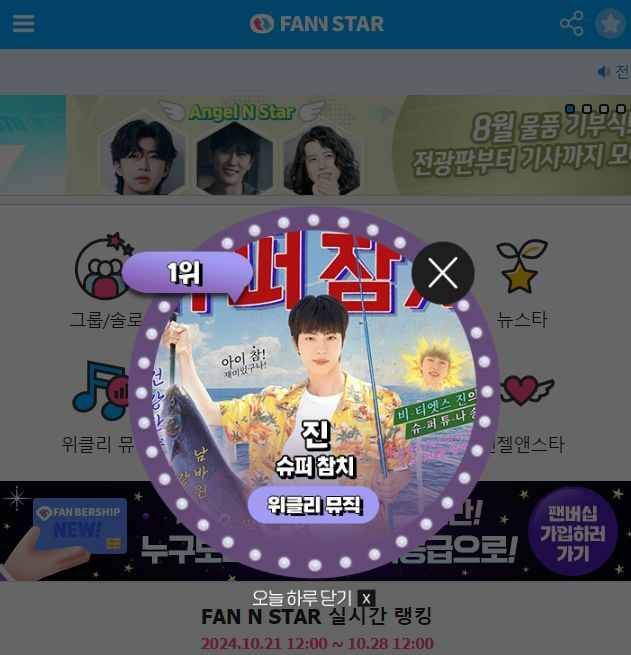
Task: Open the Angel N Star banner
Action: tap(242, 146)
